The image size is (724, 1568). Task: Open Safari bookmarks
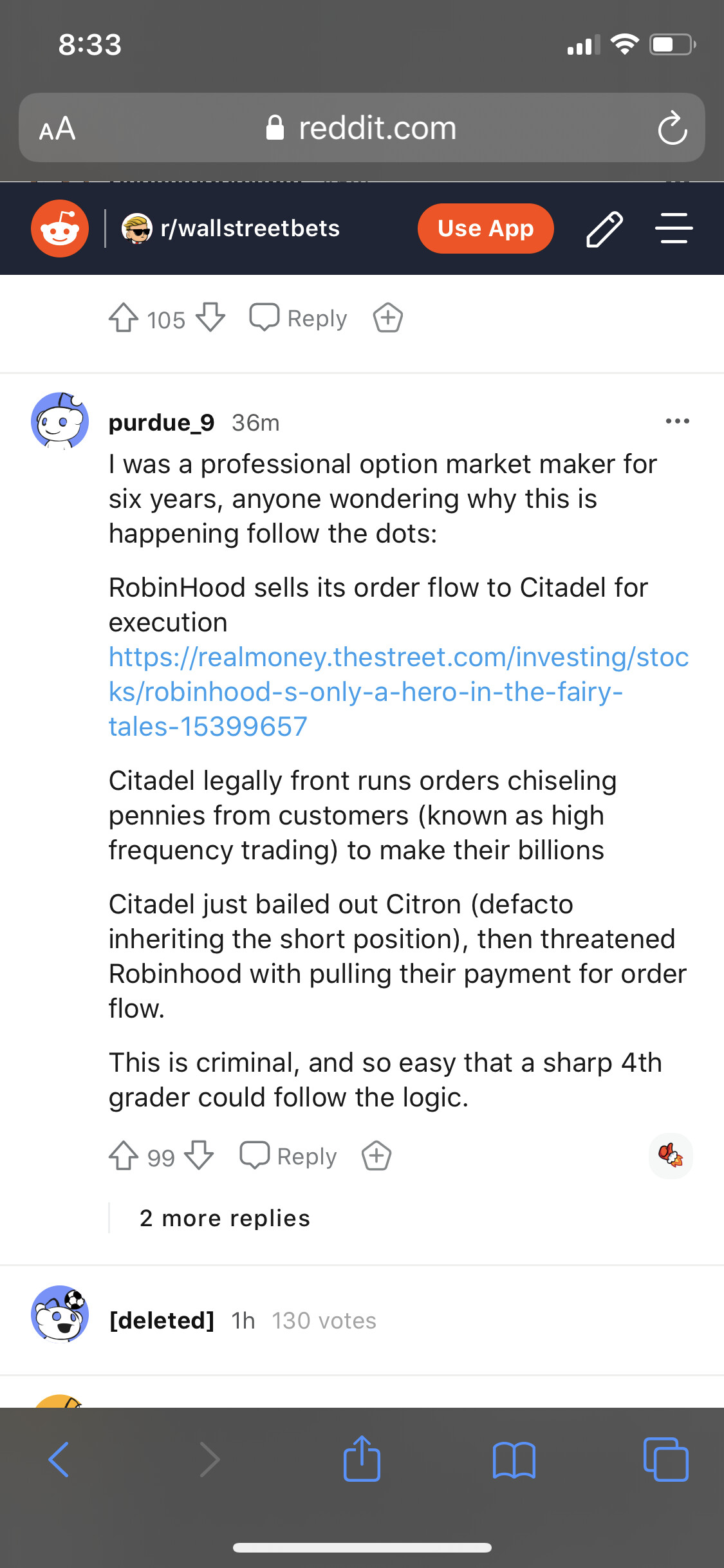tap(514, 1460)
